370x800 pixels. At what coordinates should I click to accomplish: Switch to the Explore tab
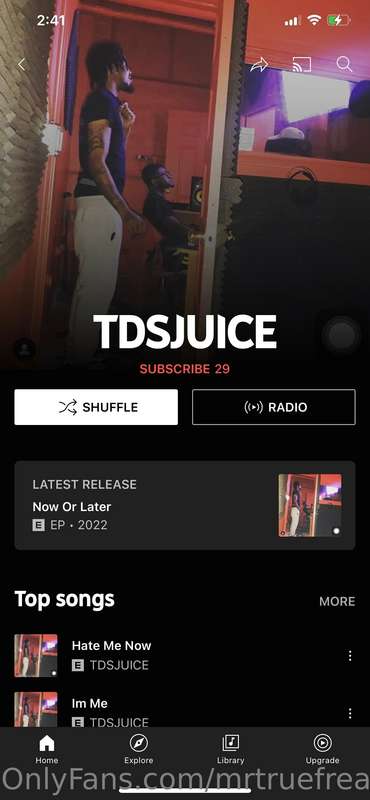[x=139, y=749]
